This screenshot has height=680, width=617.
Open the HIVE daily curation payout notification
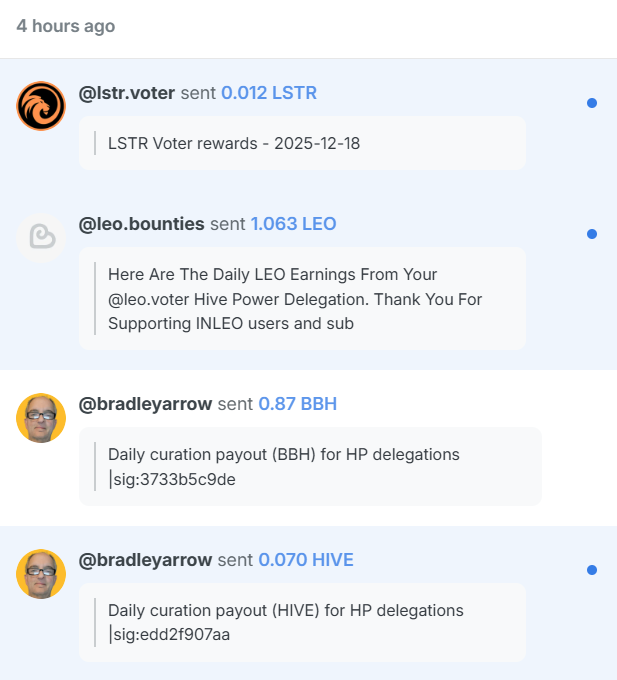302,622
